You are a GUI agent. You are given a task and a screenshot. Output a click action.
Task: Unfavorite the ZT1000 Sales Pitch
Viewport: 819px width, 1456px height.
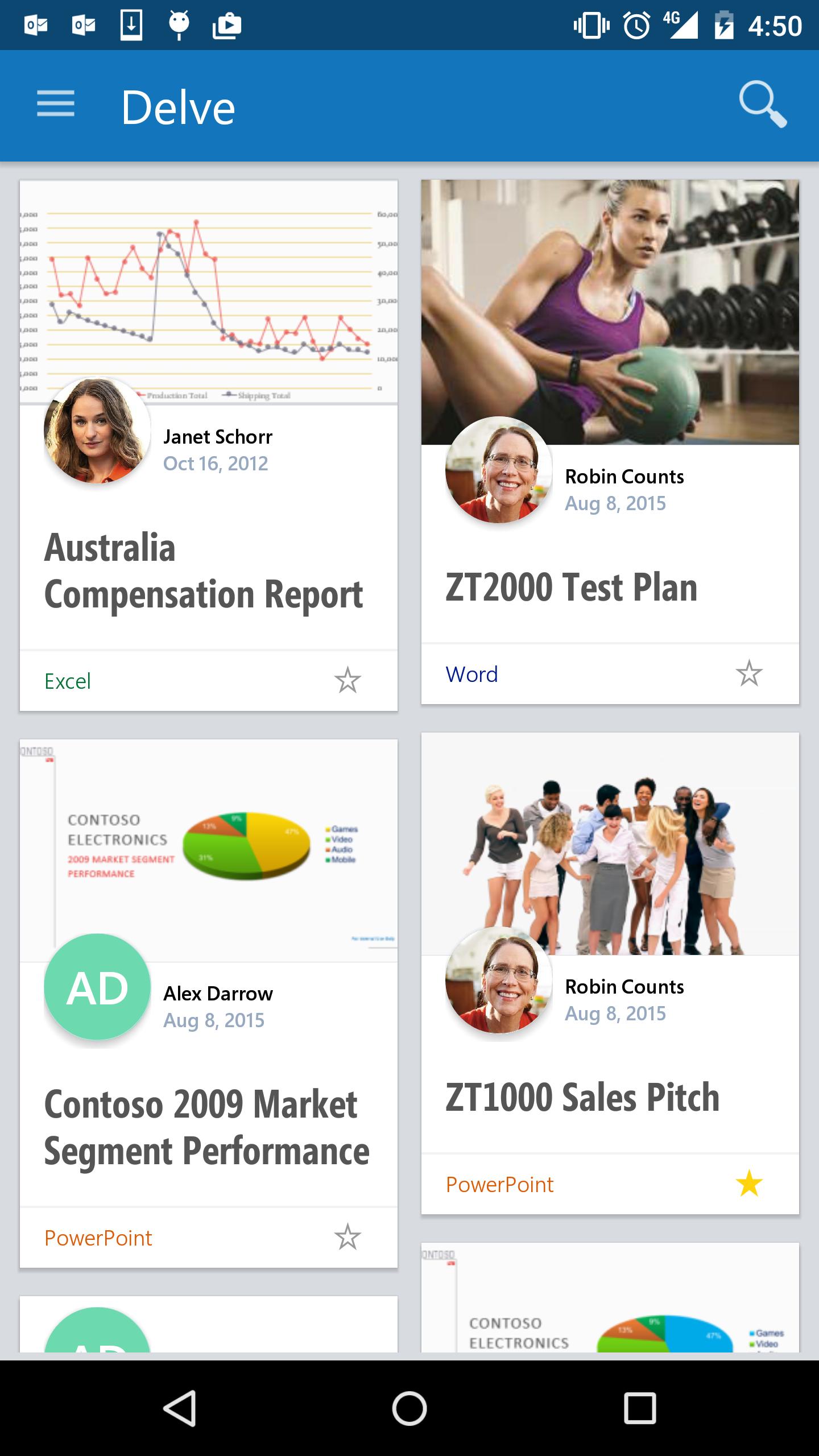tap(749, 1184)
